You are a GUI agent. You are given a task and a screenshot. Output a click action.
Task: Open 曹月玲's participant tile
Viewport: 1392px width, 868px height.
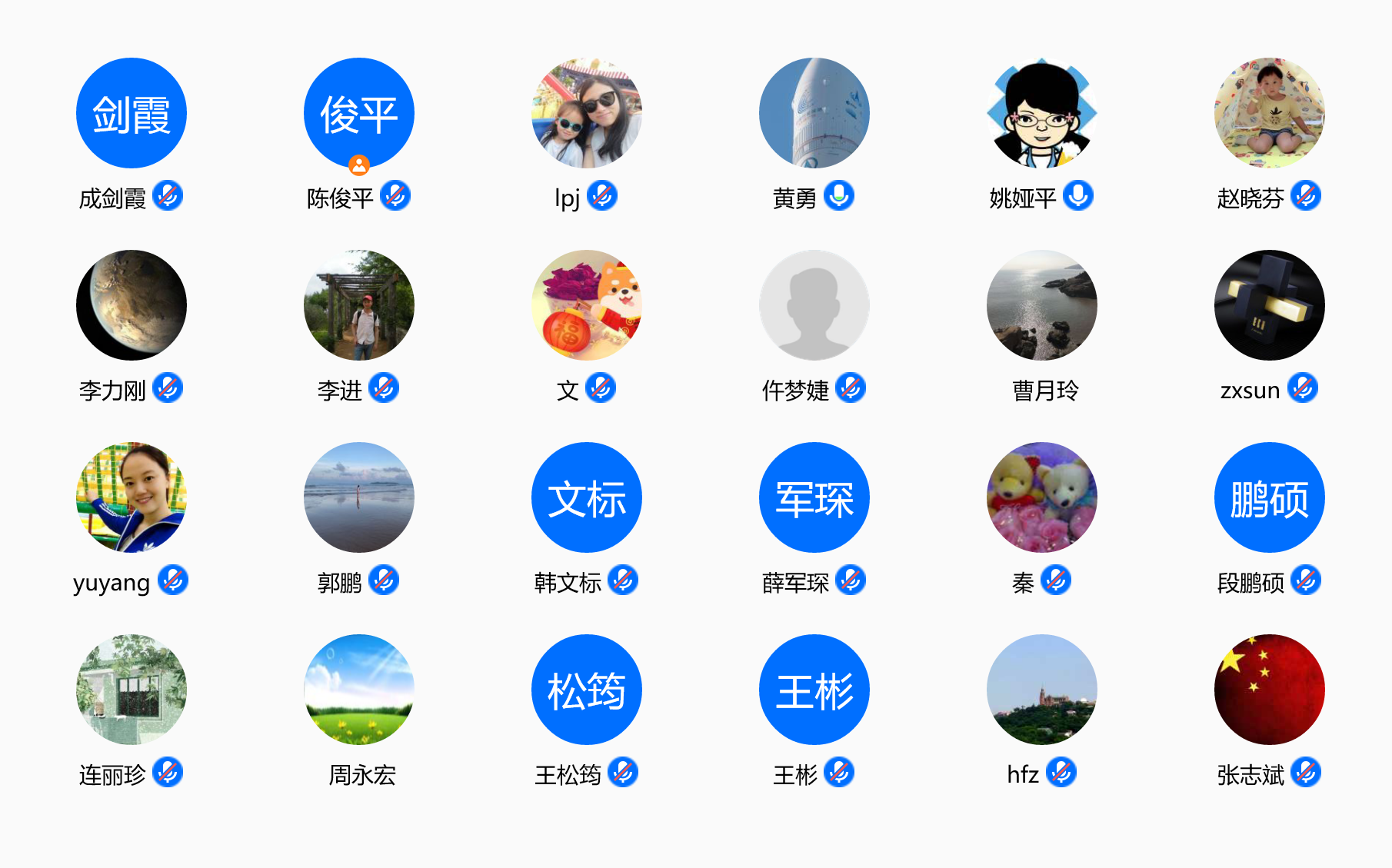coord(1042,305)
